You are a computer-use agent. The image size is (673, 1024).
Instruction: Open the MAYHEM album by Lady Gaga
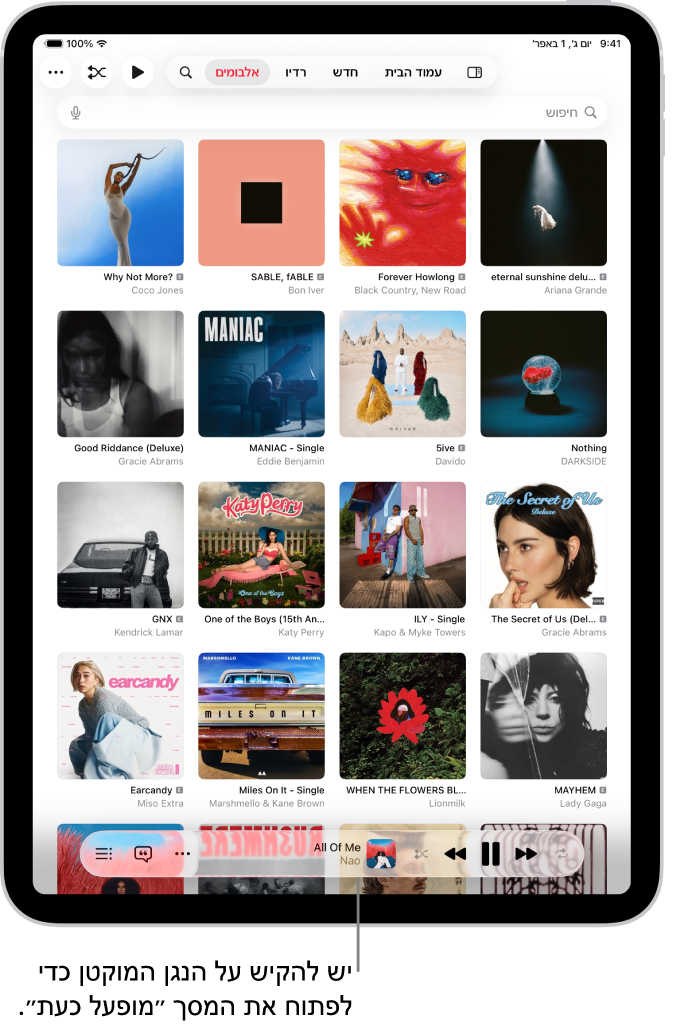point(543,716)
